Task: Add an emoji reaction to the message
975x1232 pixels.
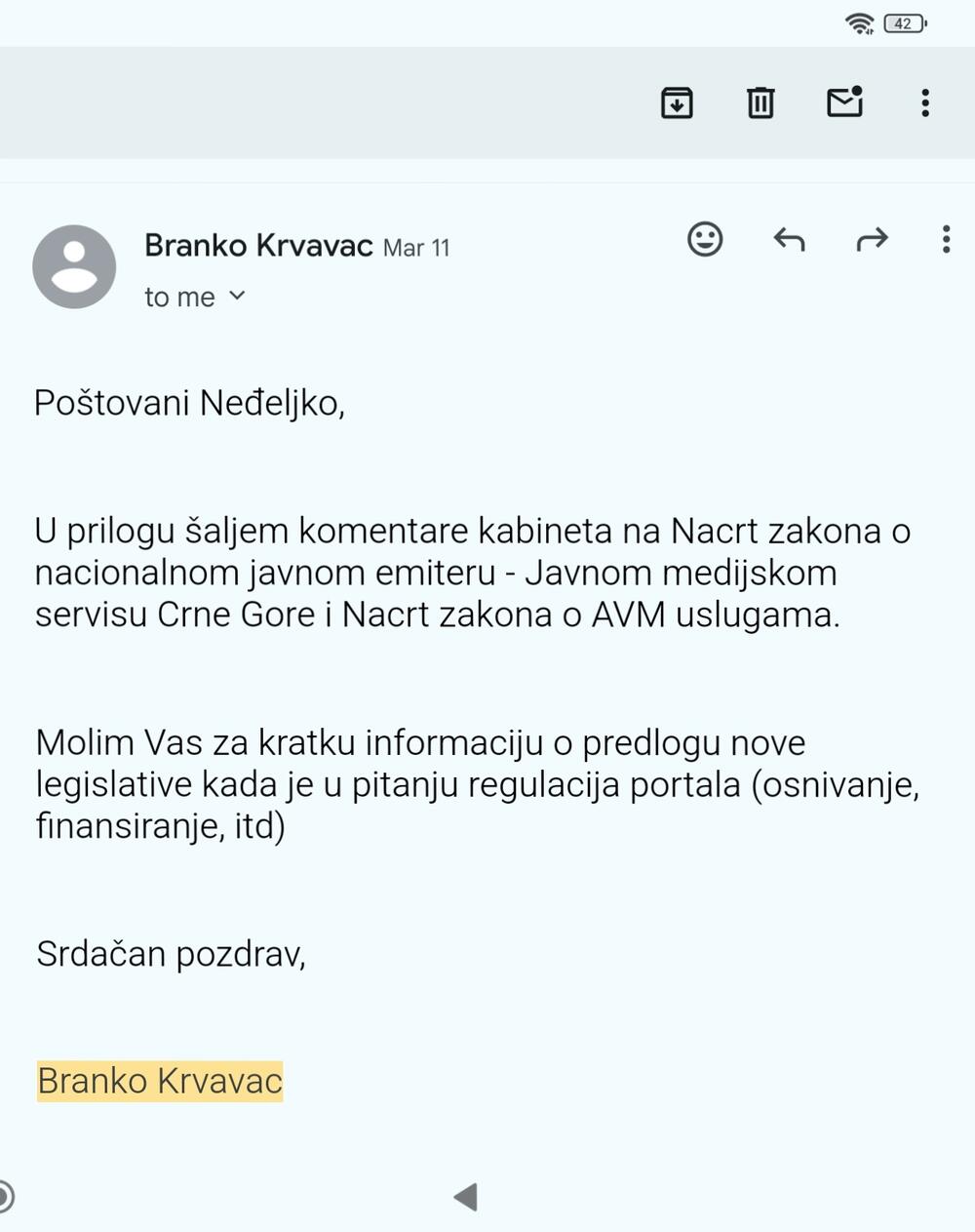Action: click(705, 239)
